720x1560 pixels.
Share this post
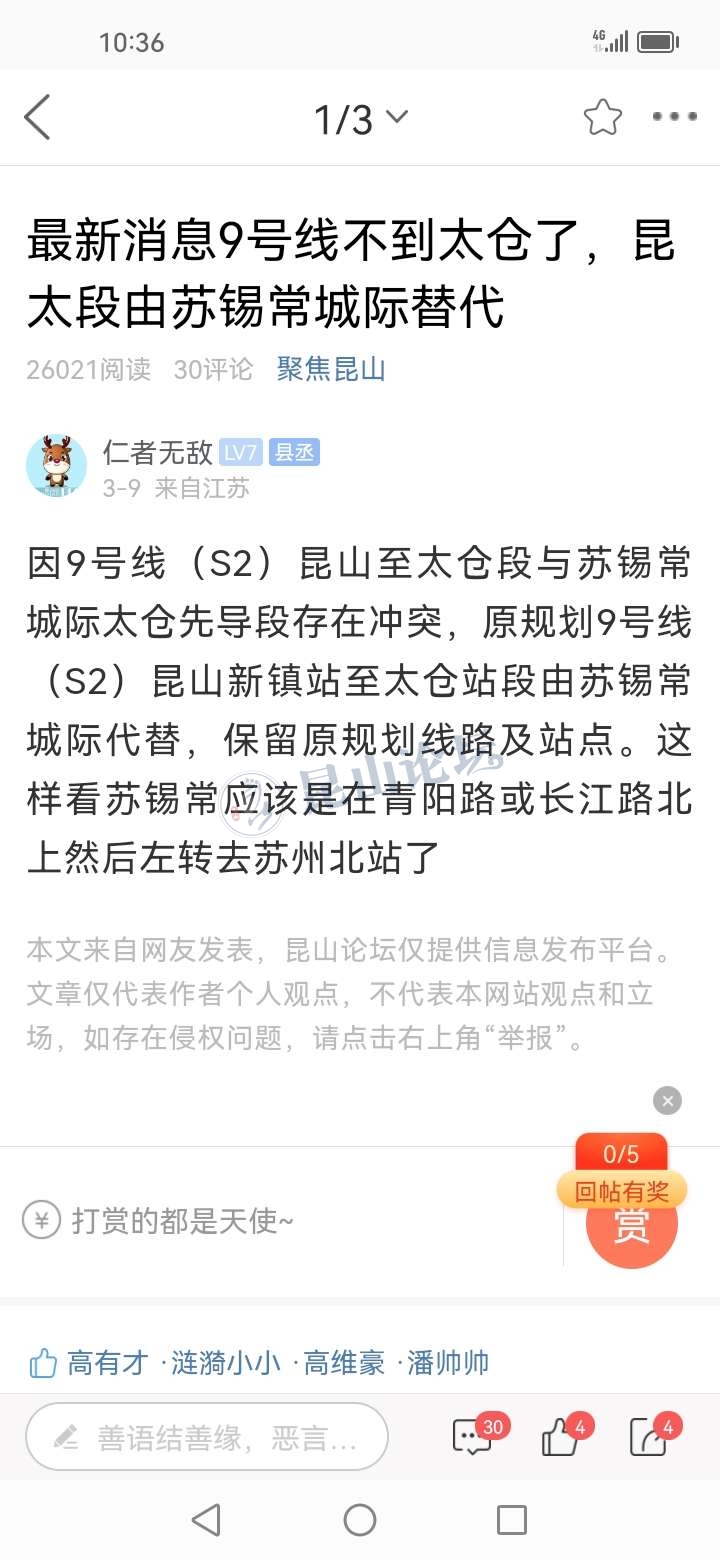pos(649,1437)
